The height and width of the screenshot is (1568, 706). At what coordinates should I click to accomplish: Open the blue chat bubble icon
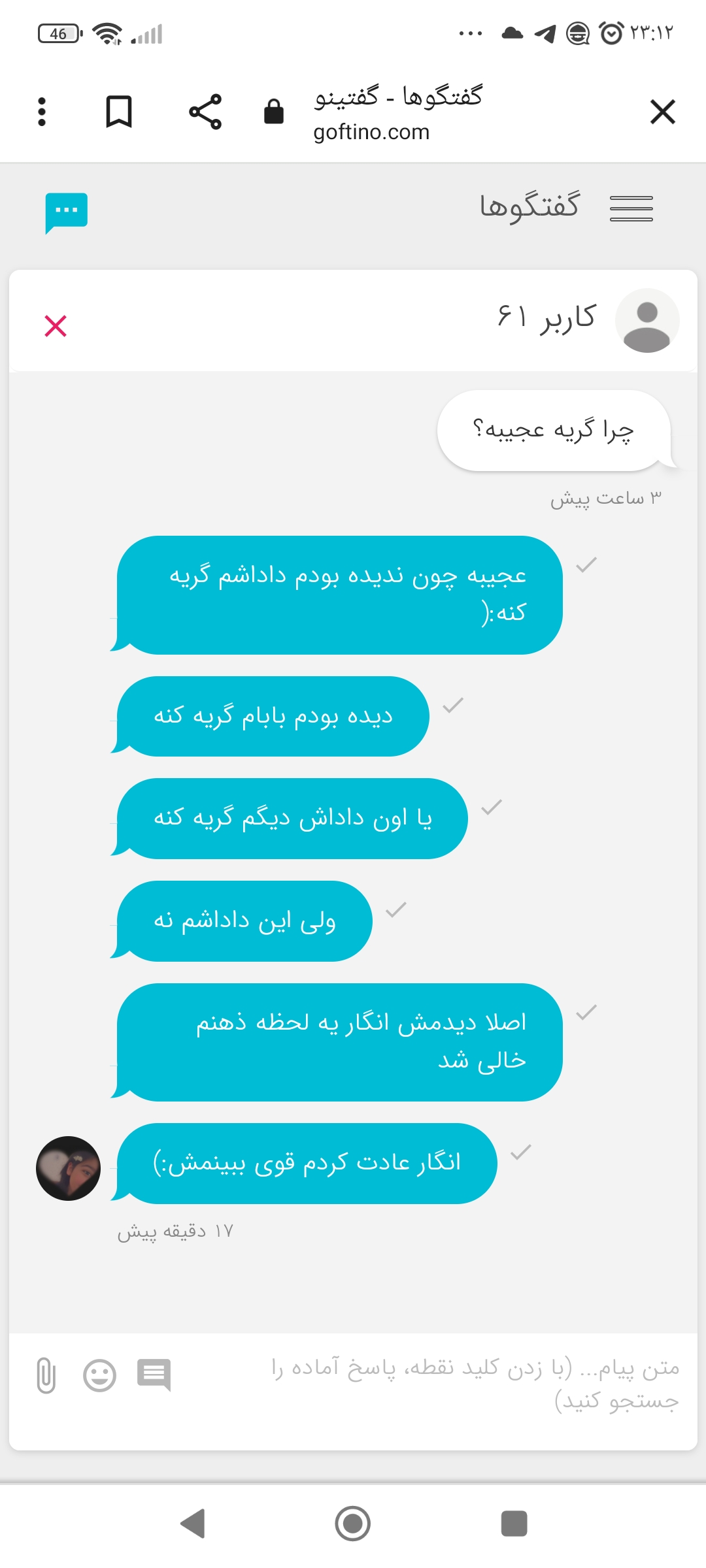66,212
